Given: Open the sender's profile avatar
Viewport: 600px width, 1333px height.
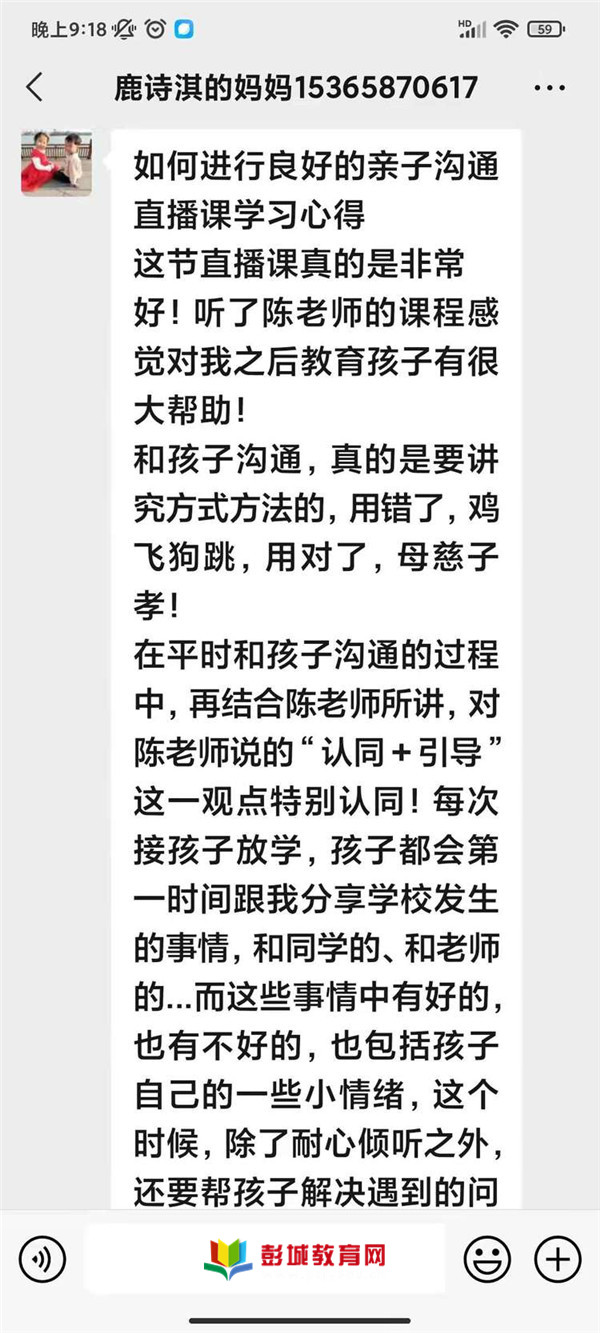Looking at the screenshot, I should (57, 161).
